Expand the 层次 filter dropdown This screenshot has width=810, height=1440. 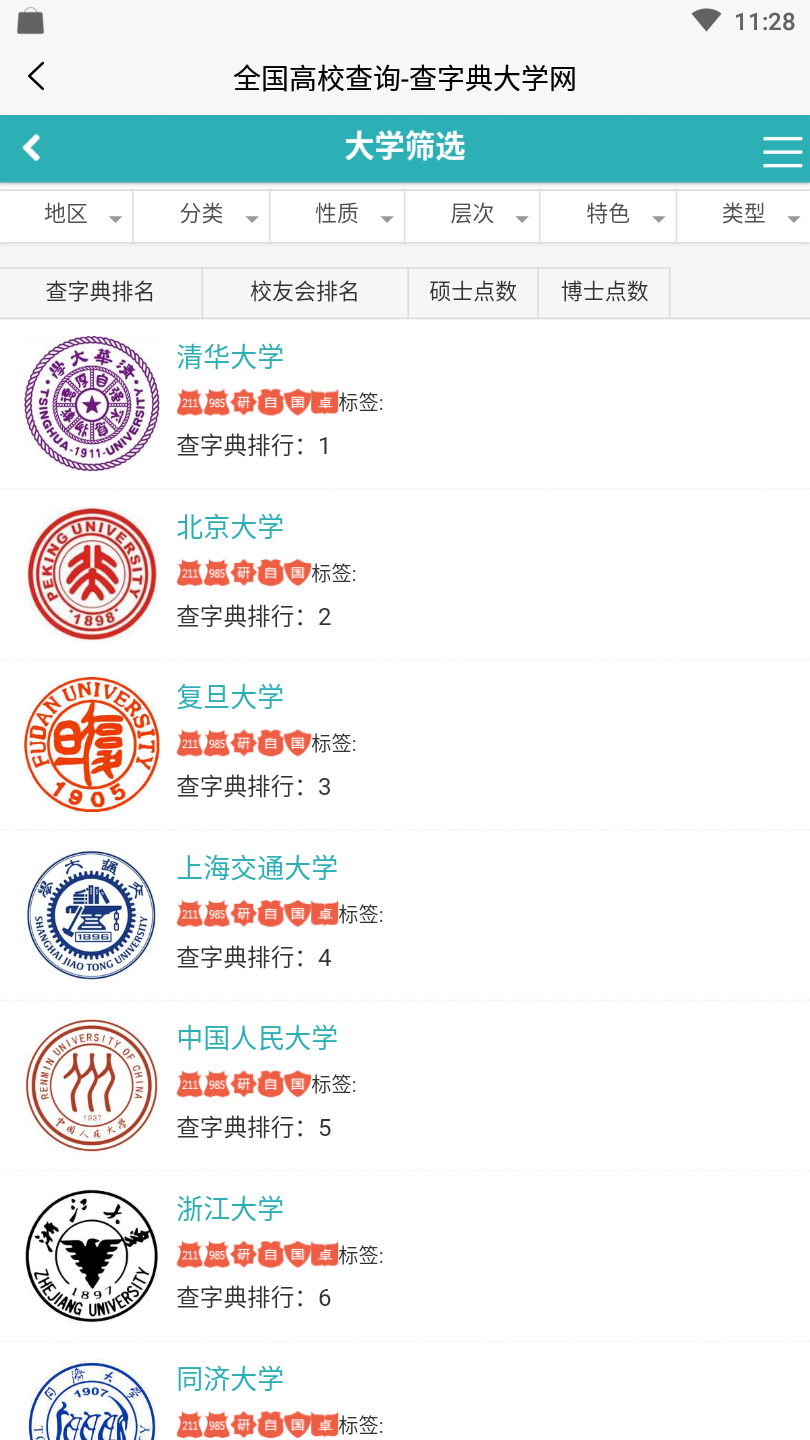(473, 215)
